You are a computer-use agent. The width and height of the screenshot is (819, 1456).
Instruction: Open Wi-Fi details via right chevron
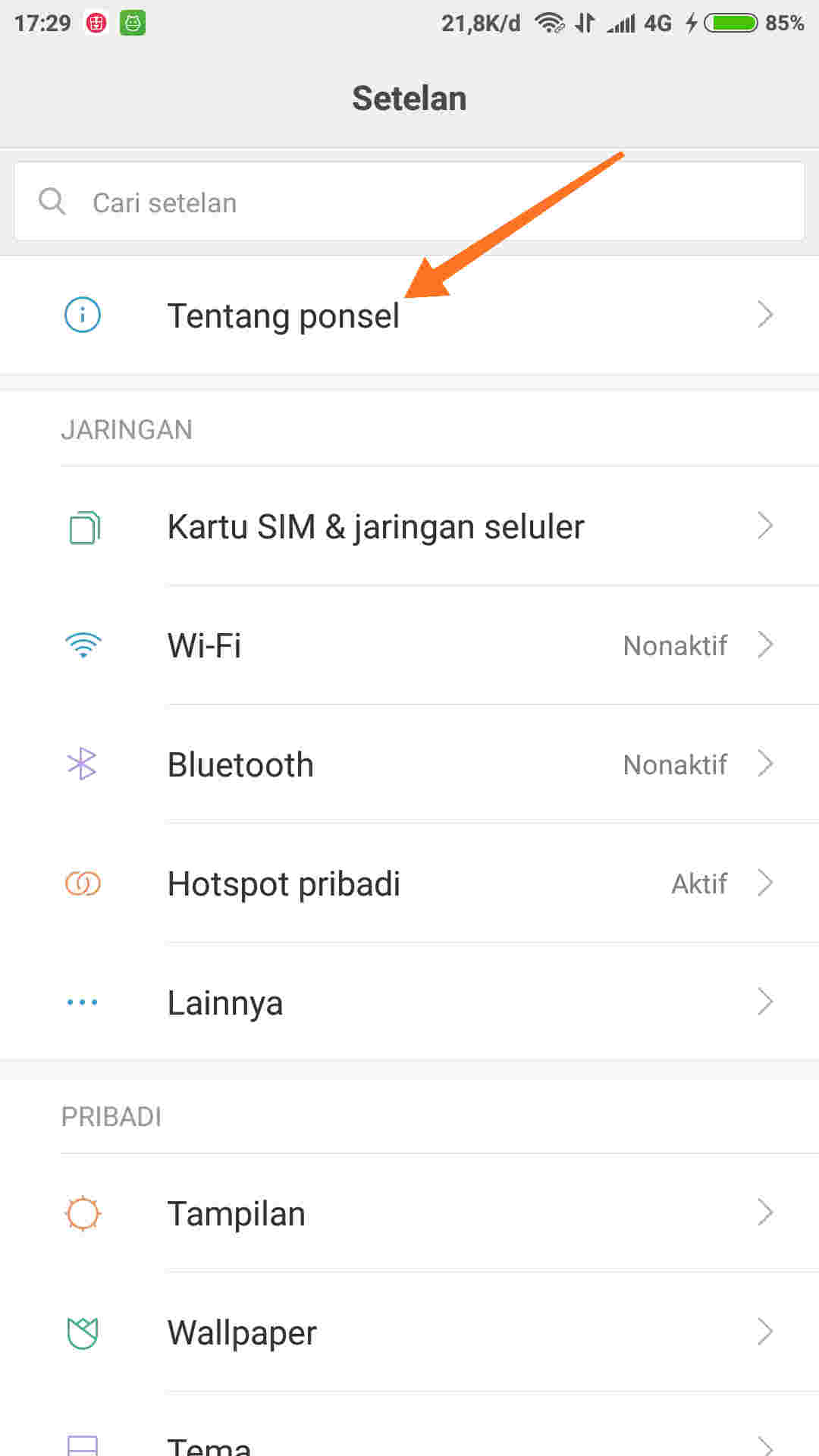point(765,645)
